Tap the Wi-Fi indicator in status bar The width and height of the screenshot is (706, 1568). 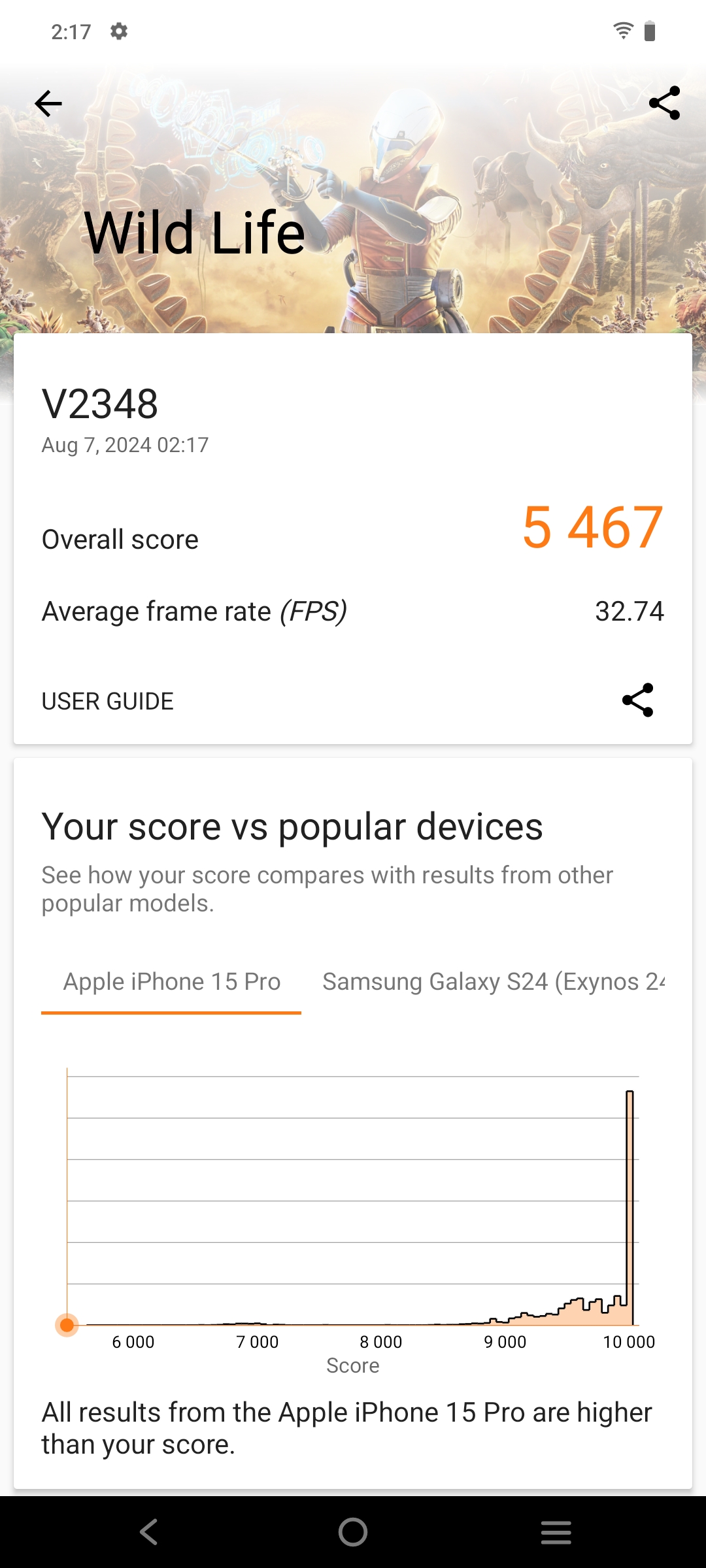(x=620, y=29)
